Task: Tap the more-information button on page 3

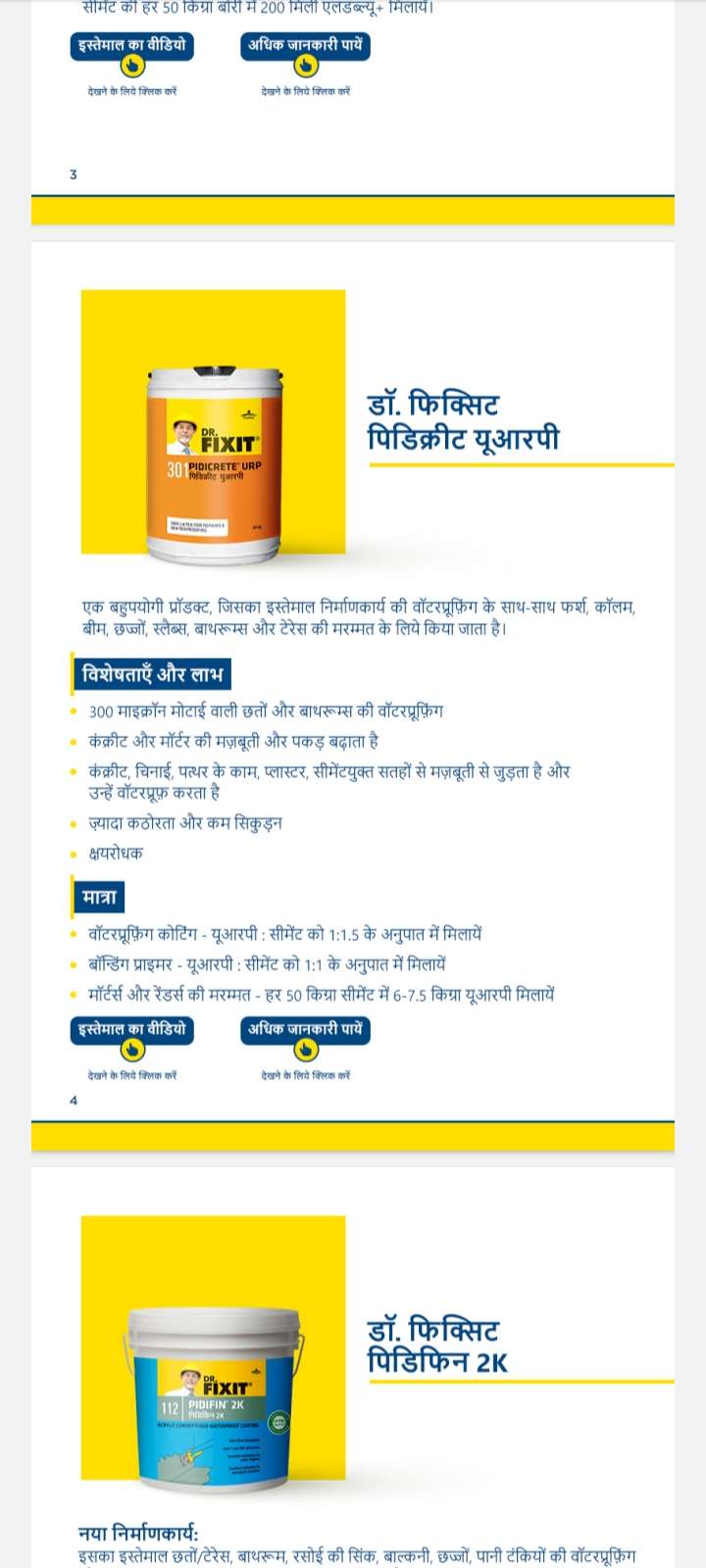Action: click(305, 46)
